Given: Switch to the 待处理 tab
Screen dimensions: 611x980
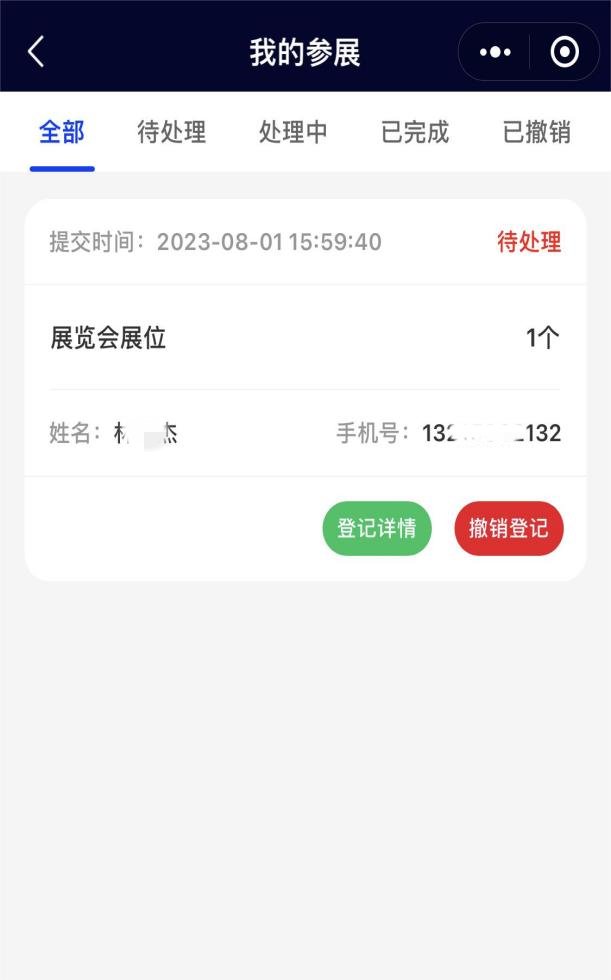Looking at the screenshot, I should click(x=171, y=132).
